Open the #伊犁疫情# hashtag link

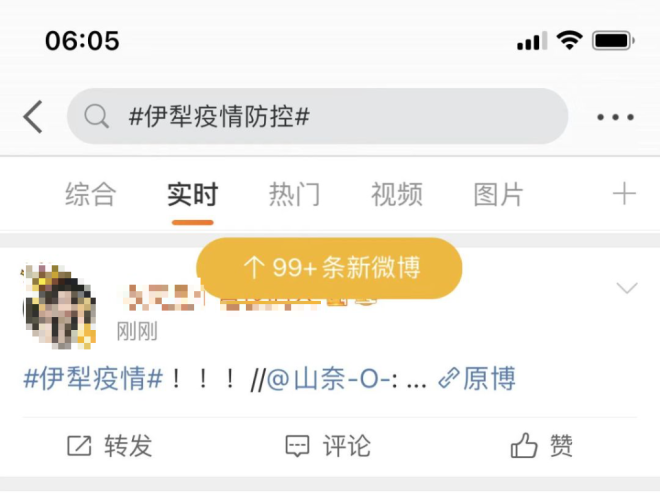[93, 379]
